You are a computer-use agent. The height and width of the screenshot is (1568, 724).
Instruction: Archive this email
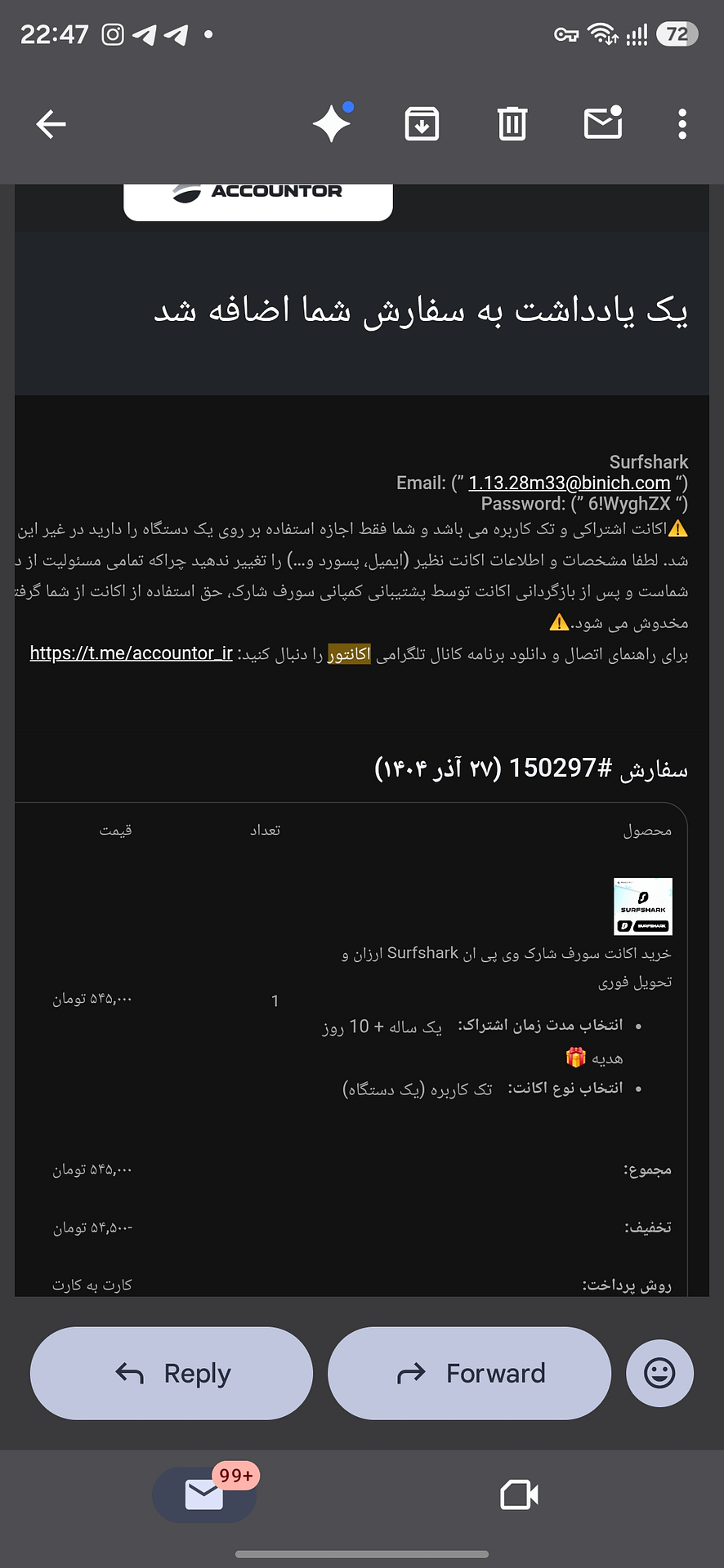tap(422, 125)
